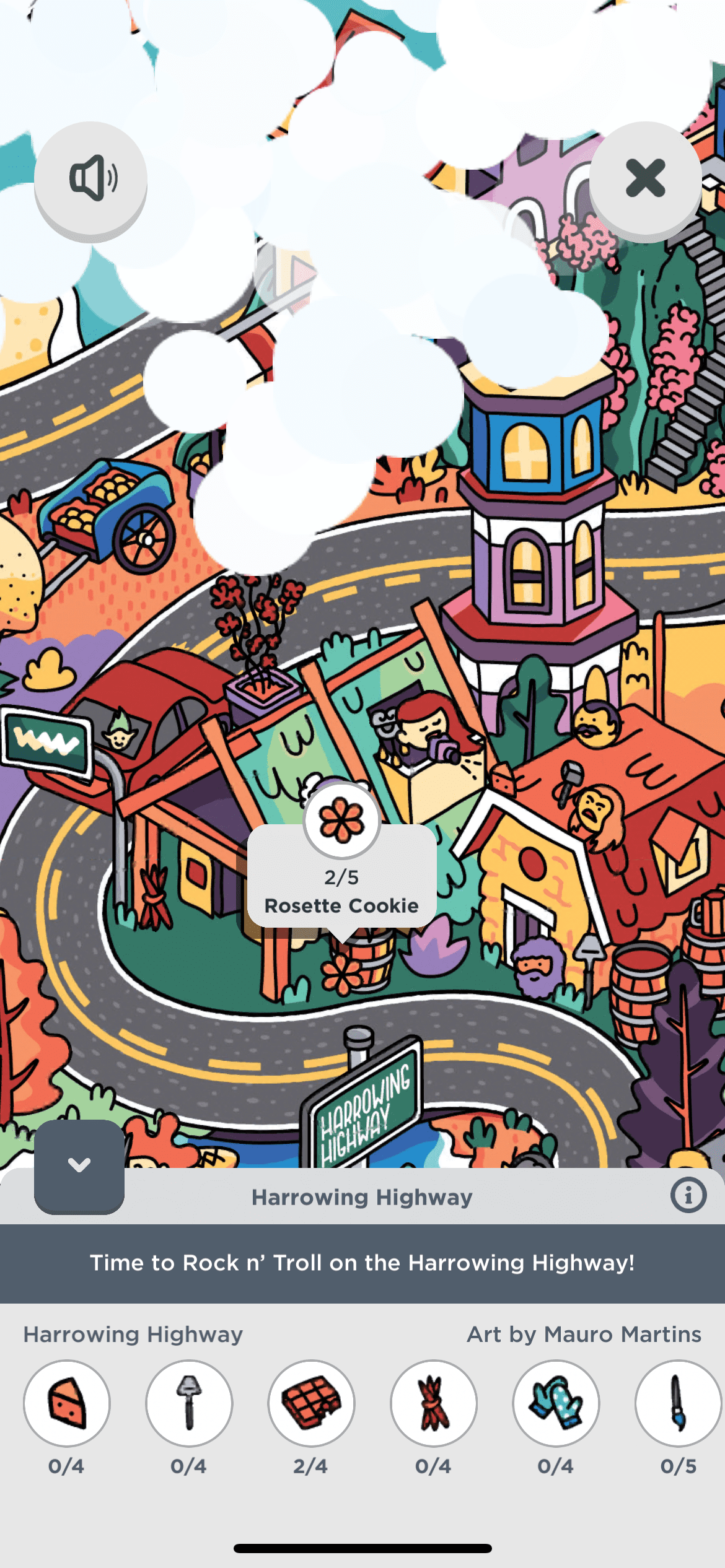Select the chocolate bar item
Image resolution: width=725 pixels, height=1568 pixels.
coord(311,1403)
